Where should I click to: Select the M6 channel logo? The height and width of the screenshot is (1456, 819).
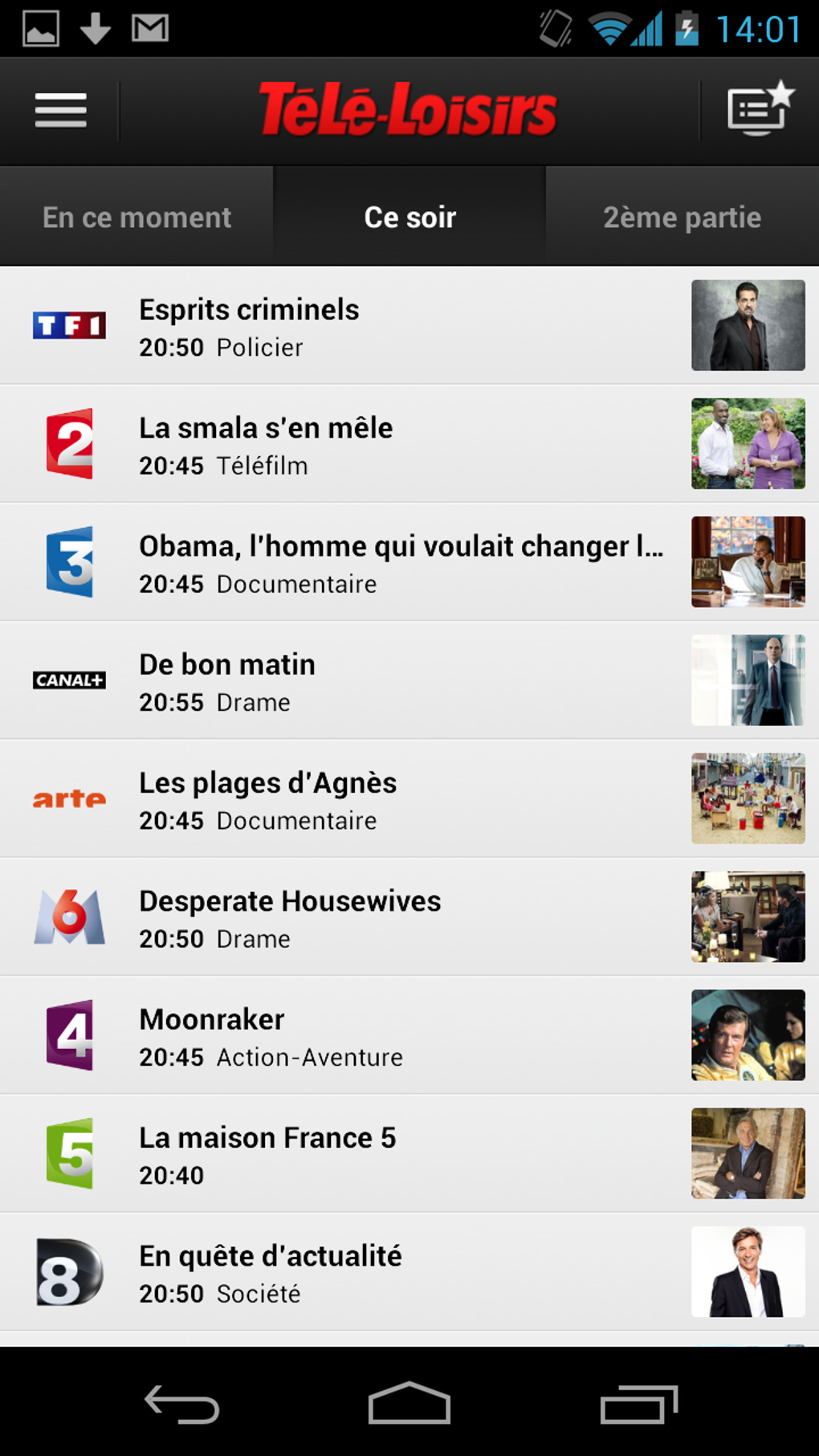click(69, 916)
